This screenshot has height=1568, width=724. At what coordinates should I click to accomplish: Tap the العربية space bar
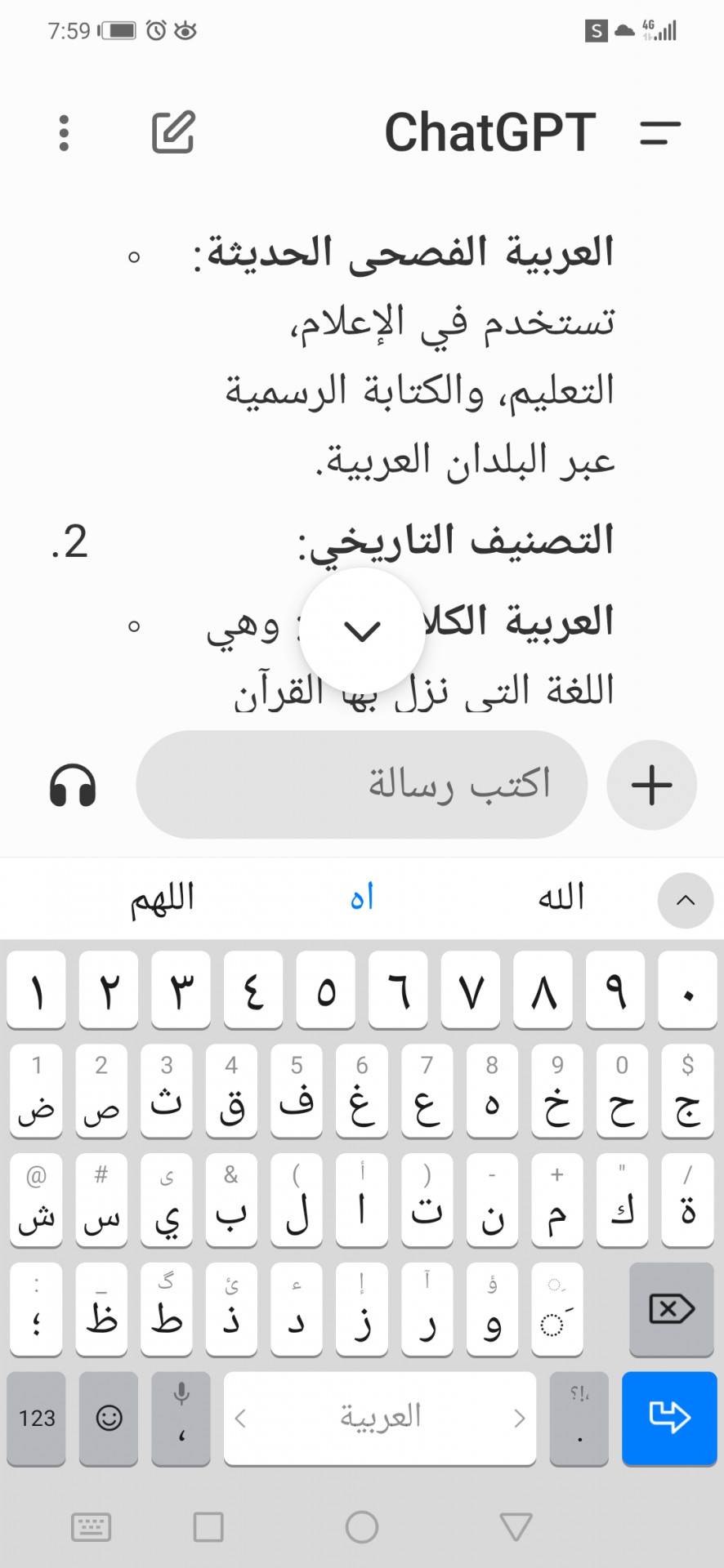(380, 1418)
